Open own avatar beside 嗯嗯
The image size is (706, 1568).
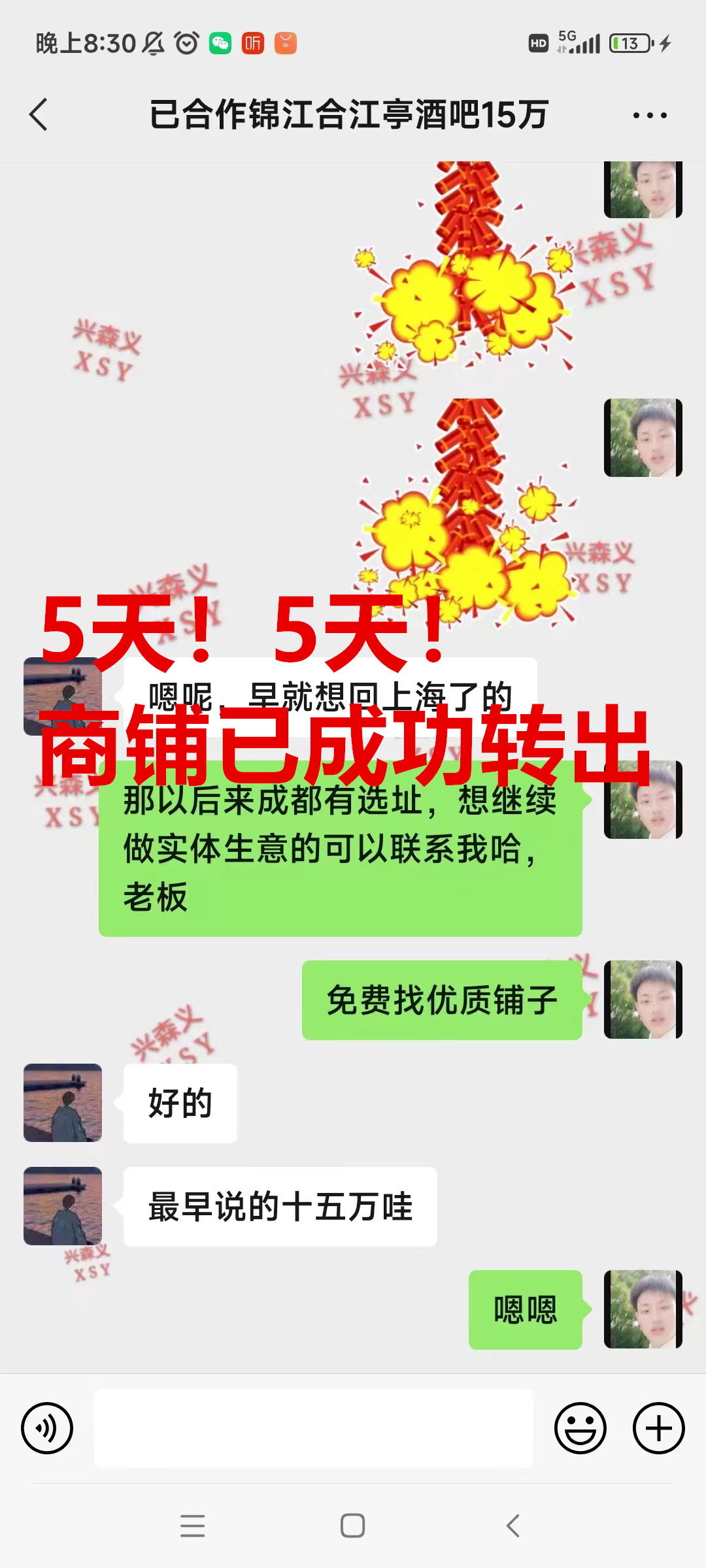pyautogui.click(x=643, y=1309)
